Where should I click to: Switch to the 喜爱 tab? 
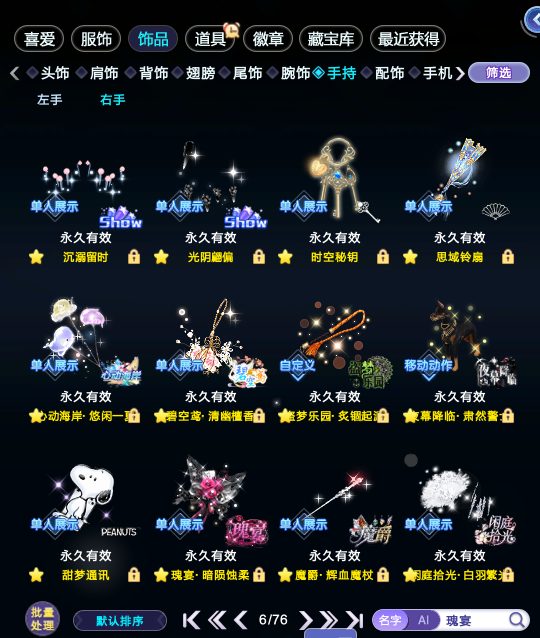click(39, 39)
